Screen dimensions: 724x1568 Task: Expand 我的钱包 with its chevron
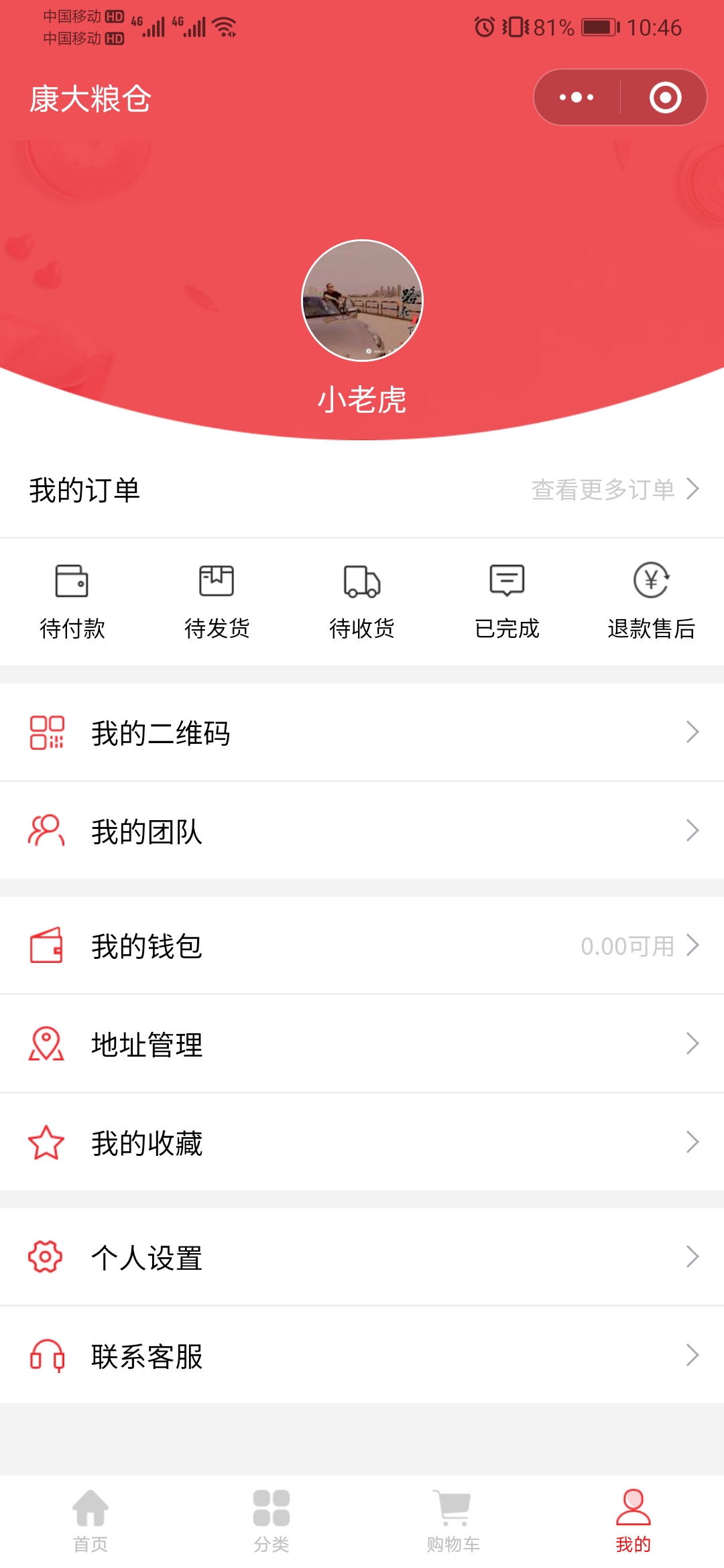click(693, 945)
